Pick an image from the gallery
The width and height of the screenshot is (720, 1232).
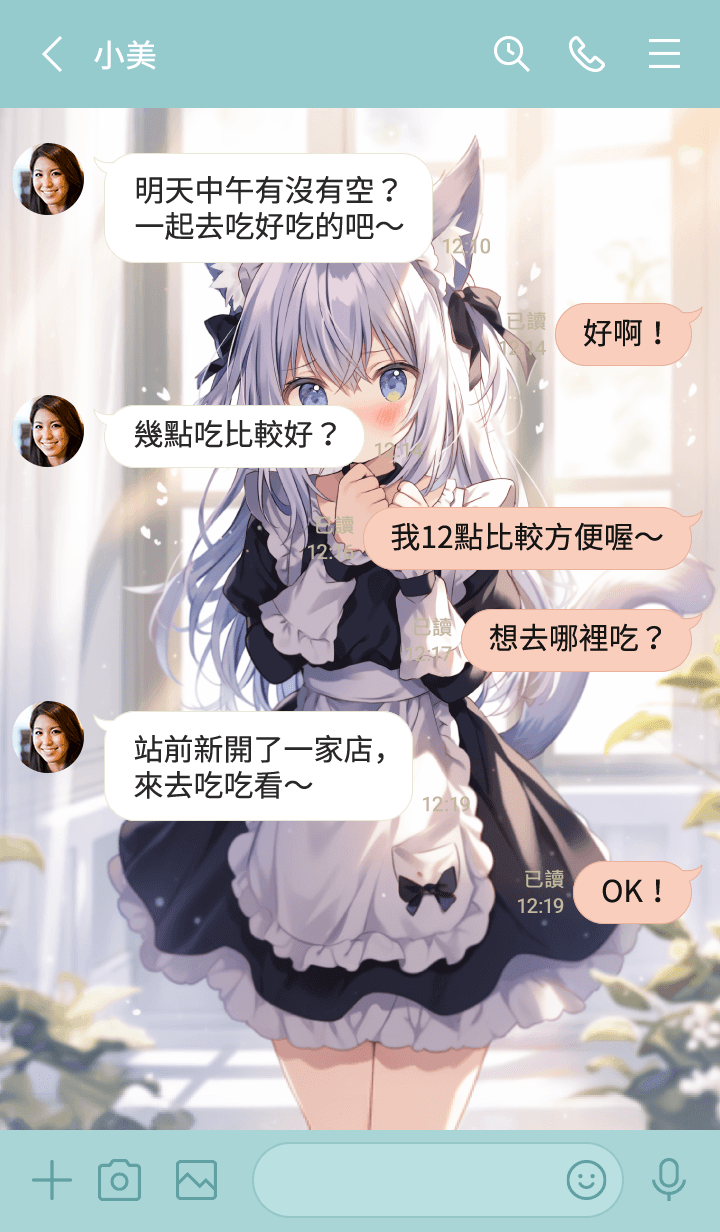coord(196,1181)
